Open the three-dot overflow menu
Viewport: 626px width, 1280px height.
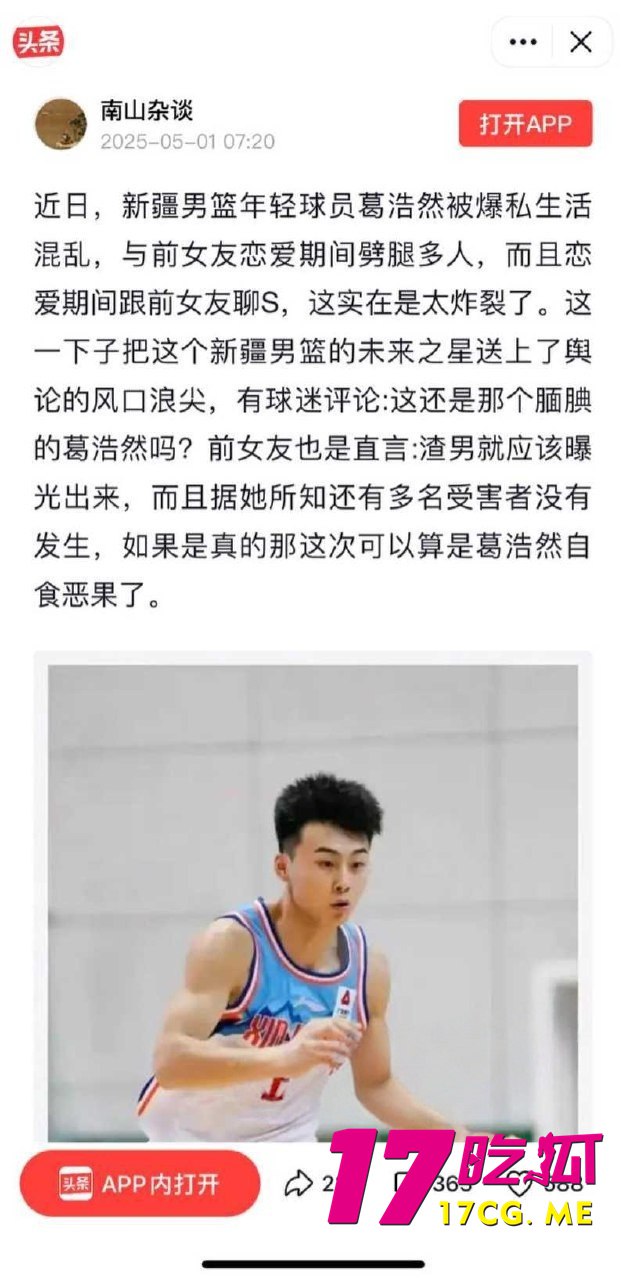point(523,42)
